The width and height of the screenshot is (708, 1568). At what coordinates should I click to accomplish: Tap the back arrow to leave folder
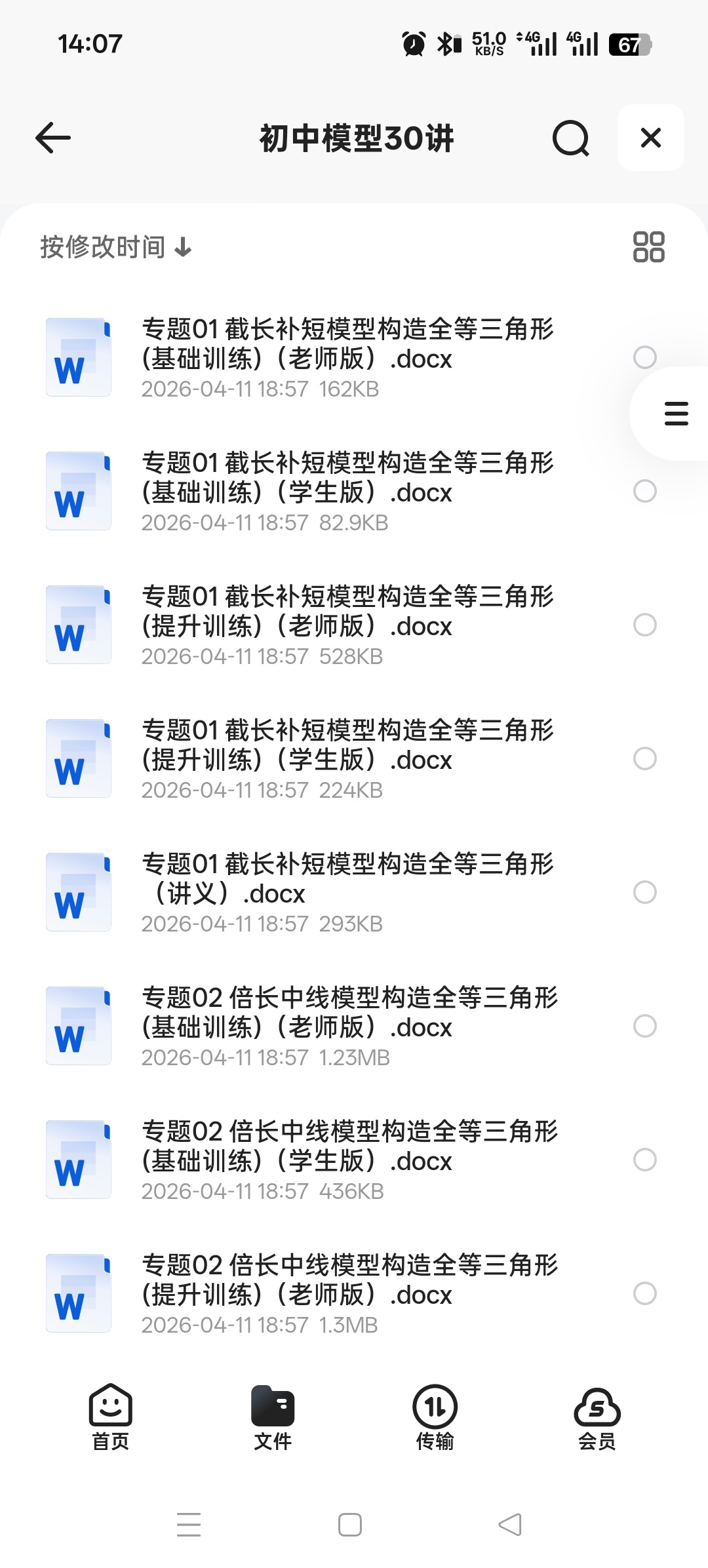pos(52,137)
